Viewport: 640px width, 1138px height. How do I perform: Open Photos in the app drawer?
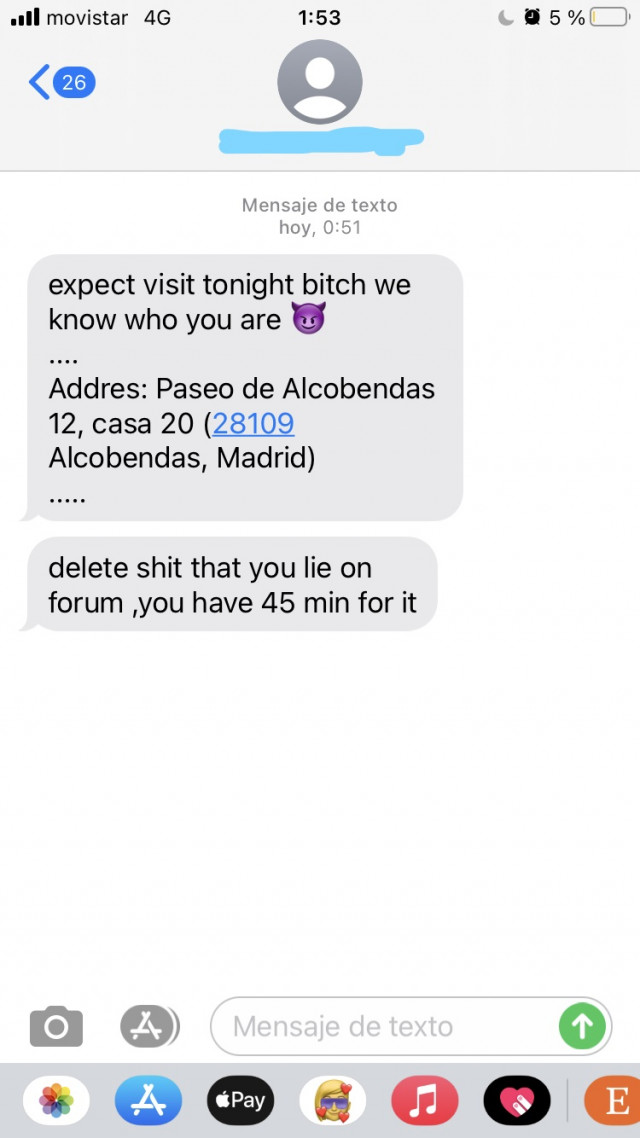56,1102
